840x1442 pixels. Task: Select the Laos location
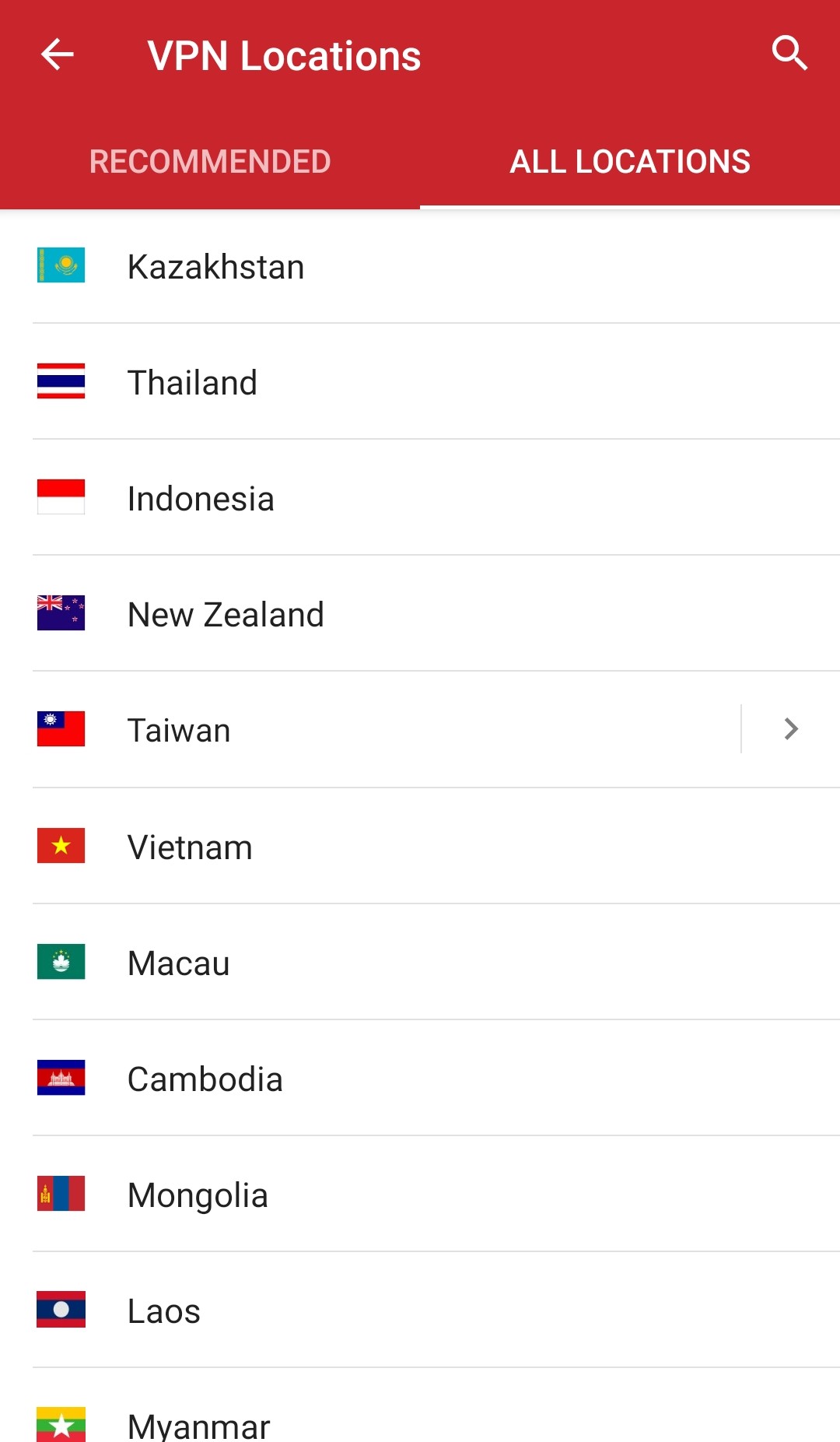pos(420,1310)
